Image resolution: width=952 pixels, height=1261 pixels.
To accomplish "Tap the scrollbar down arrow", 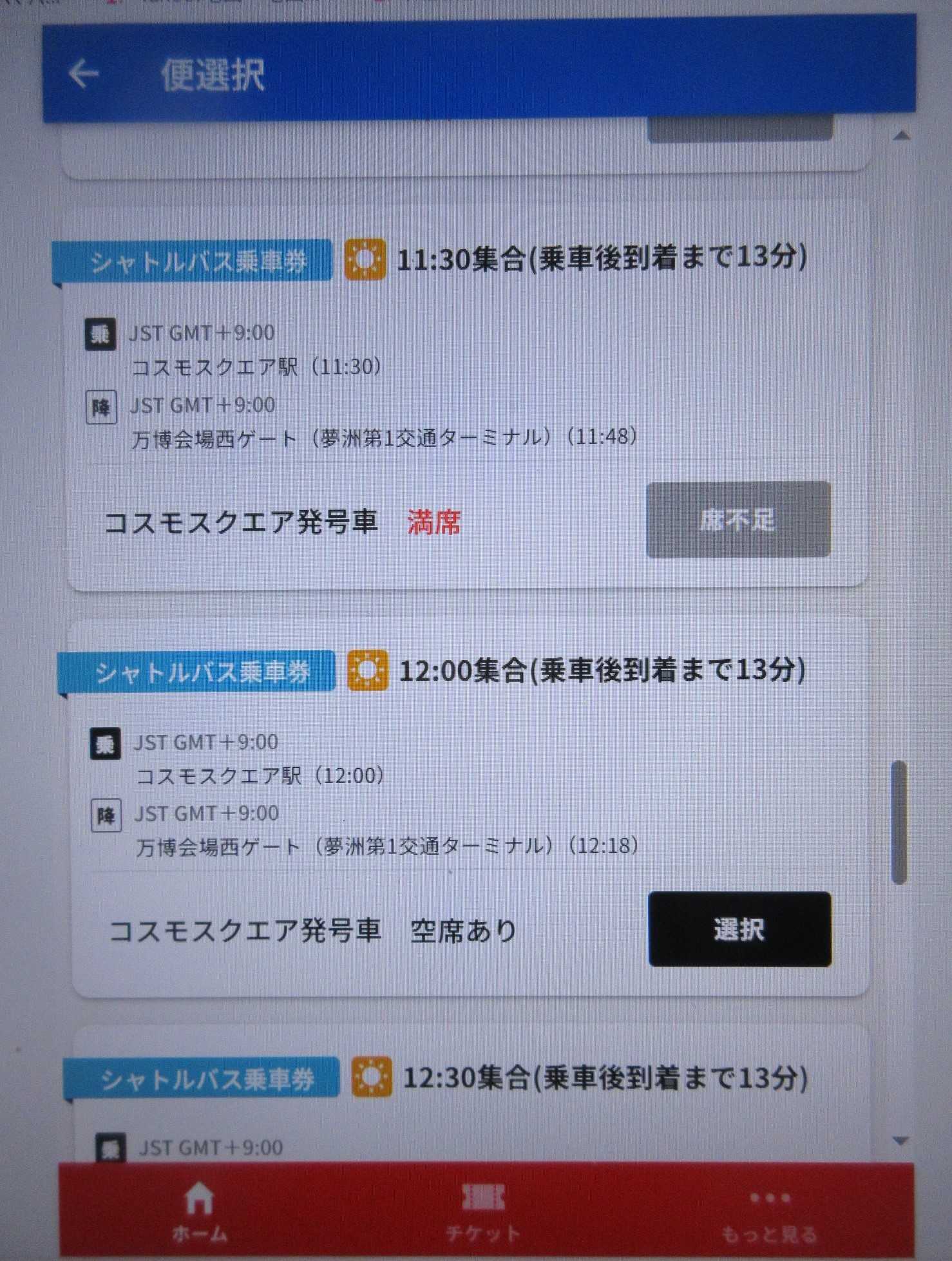I will point(901,1141).
